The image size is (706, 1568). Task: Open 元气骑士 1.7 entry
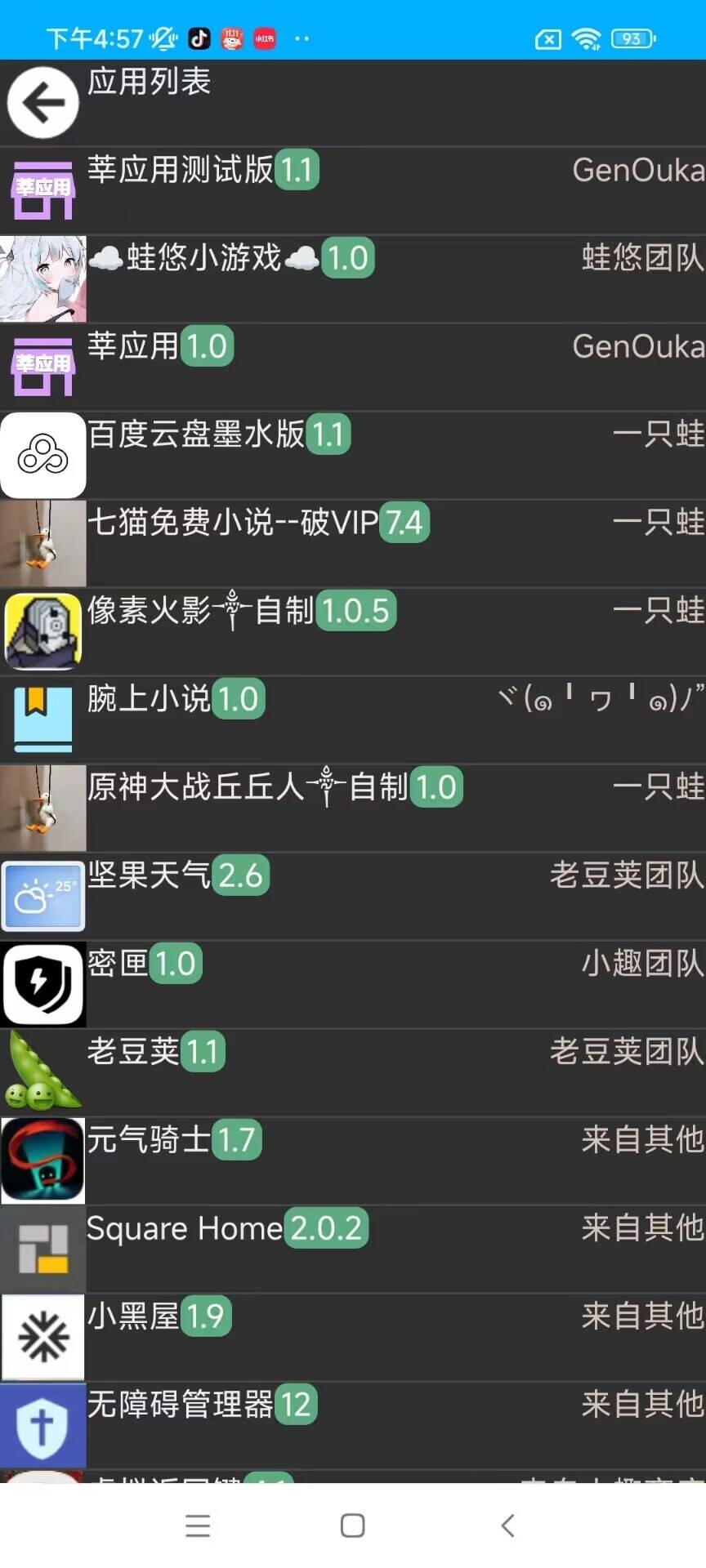coord(353,1161)
